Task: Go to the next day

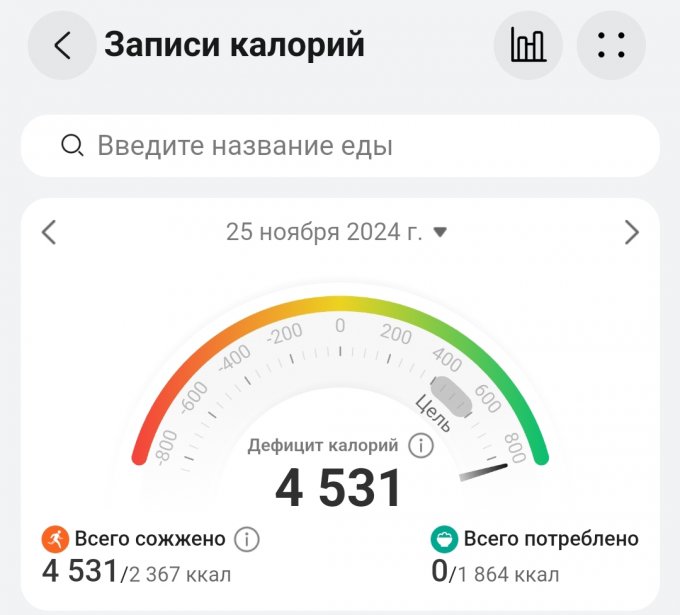Action: 631,233
